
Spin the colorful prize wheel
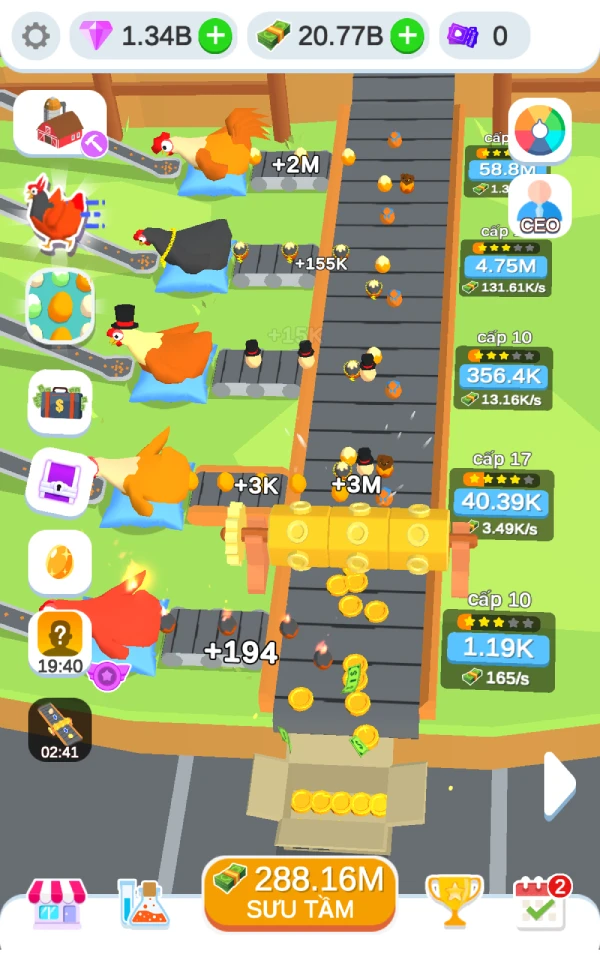(x=539, y=130)
